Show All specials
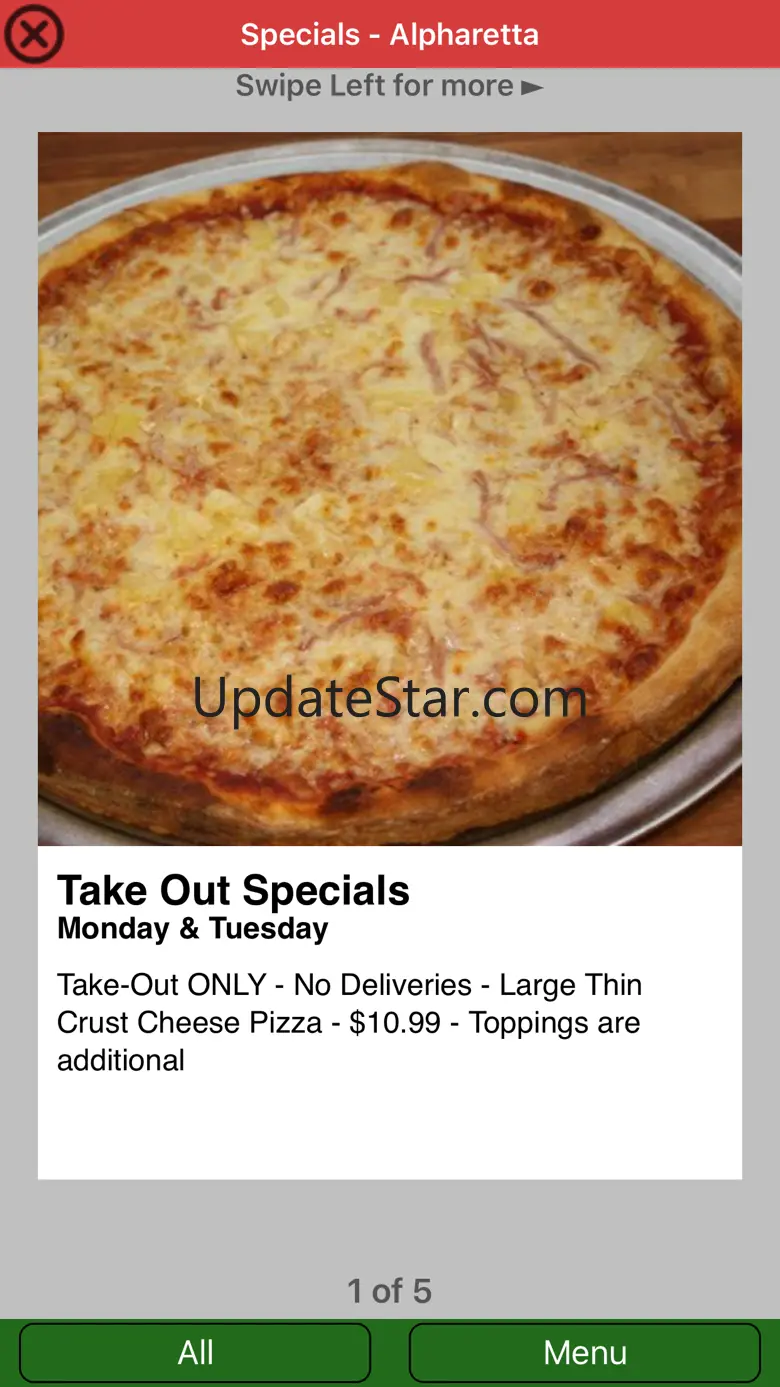Image resolution: width=780 pixels, height=1387 pixels. [195, 1352]
